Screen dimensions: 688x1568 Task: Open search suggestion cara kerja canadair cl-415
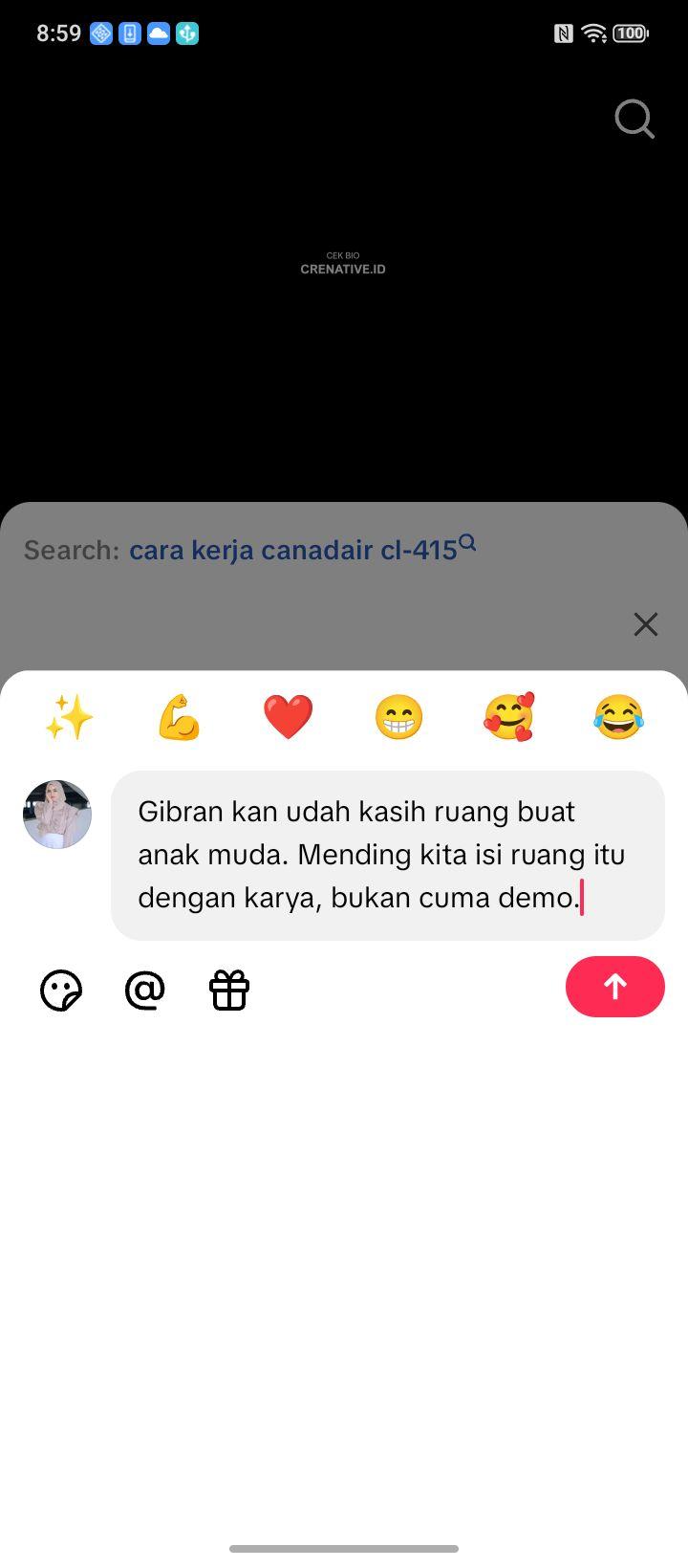(302, 549)
